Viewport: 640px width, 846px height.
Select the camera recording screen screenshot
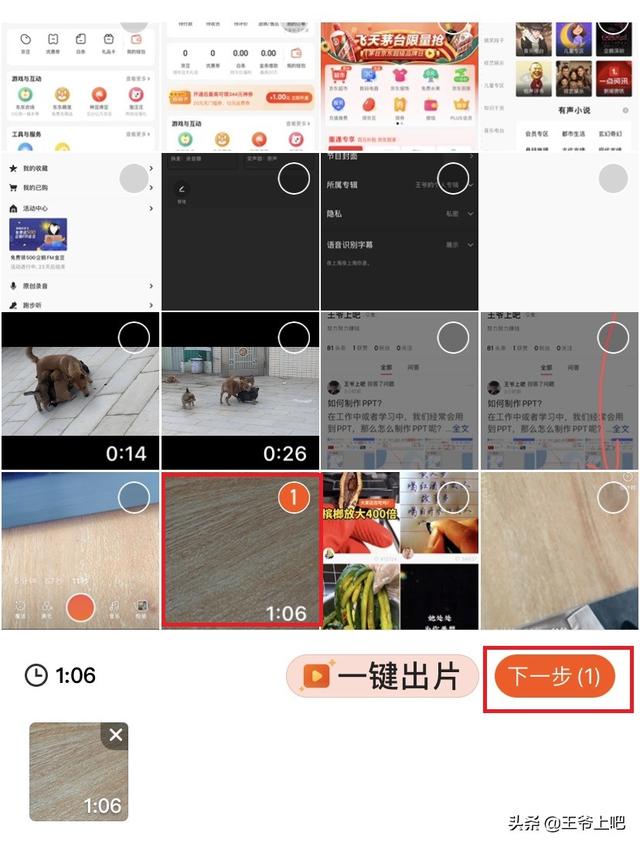[134, 497]
